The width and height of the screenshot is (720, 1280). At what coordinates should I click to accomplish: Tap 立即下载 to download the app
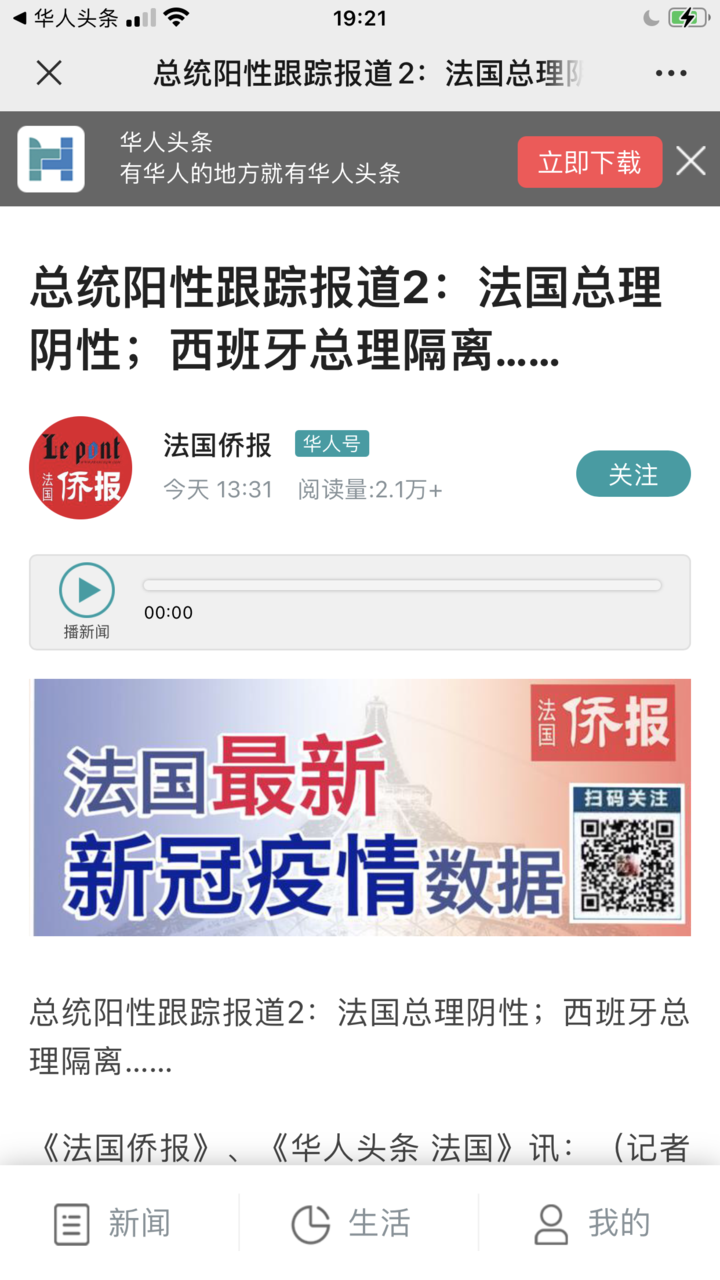(589, 162)
